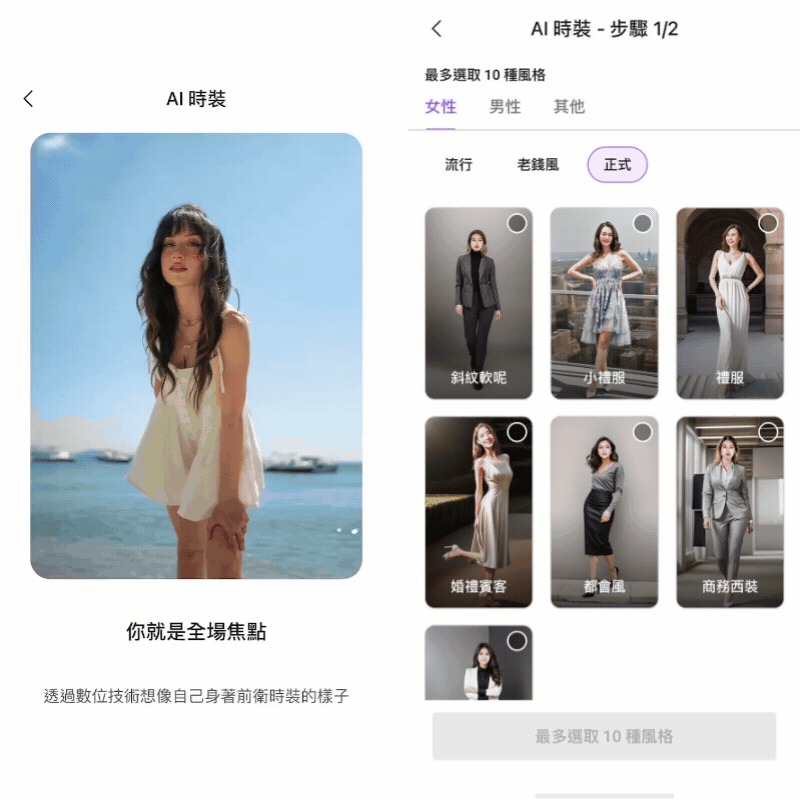Switch to the 女性 tab
The height and width of the screenshot is (800, 800).
point(440,107)
